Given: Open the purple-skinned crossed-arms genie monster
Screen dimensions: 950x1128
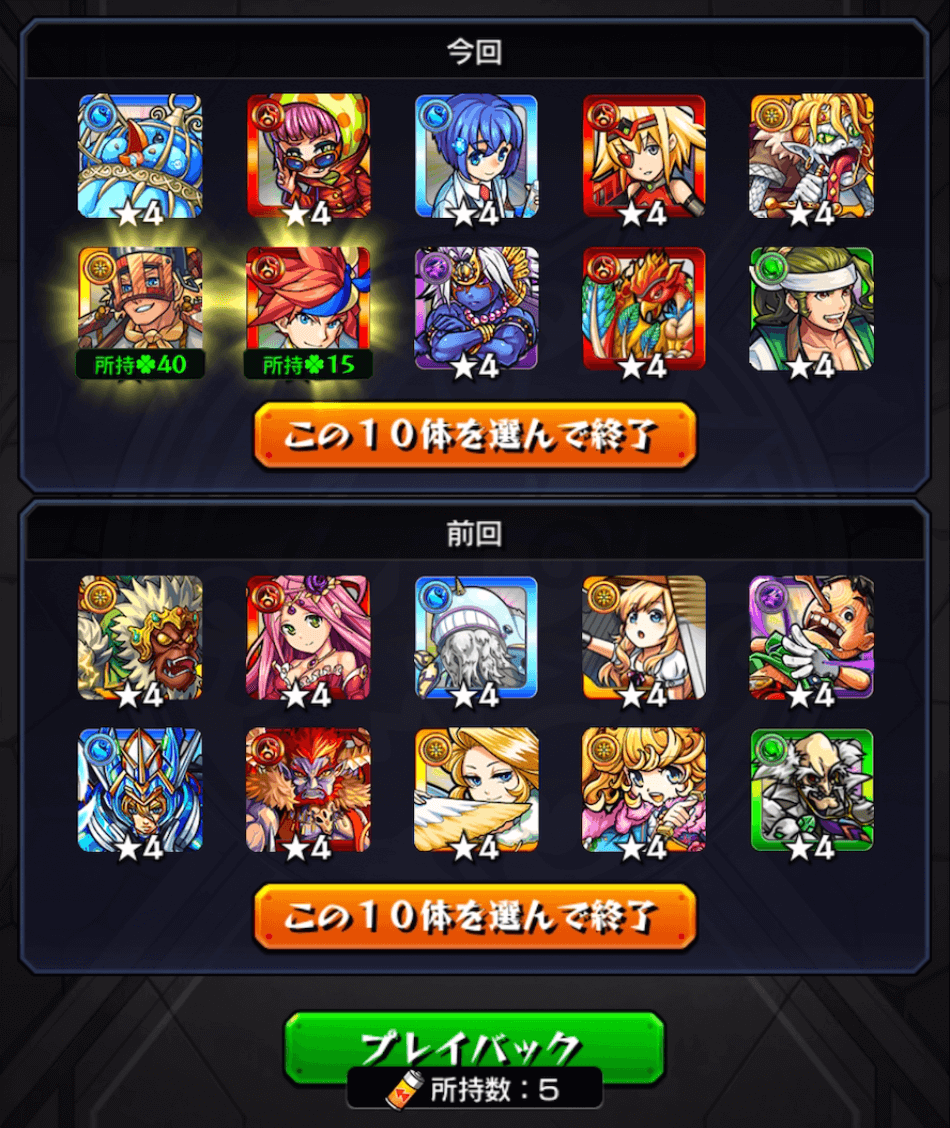Looking at the screenshot, I should [476, 310].
